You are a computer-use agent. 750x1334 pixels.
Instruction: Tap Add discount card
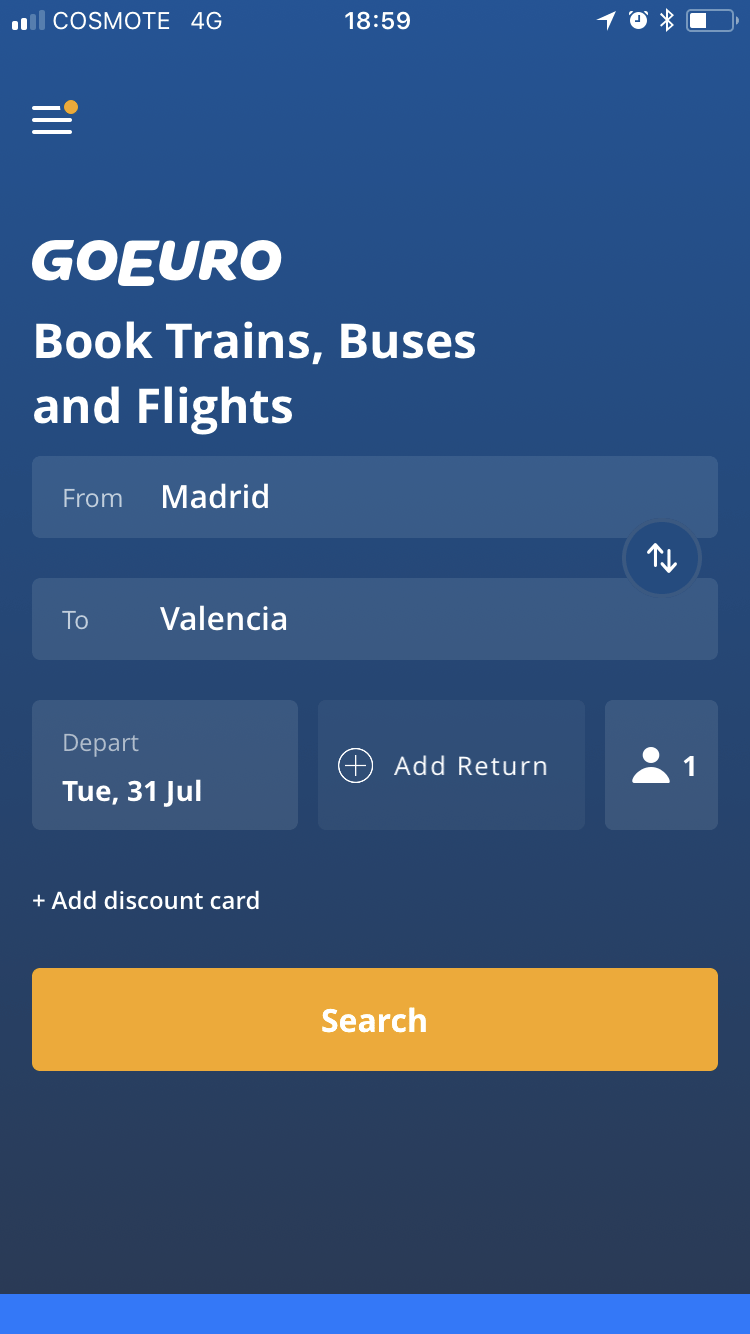(146, 900)
